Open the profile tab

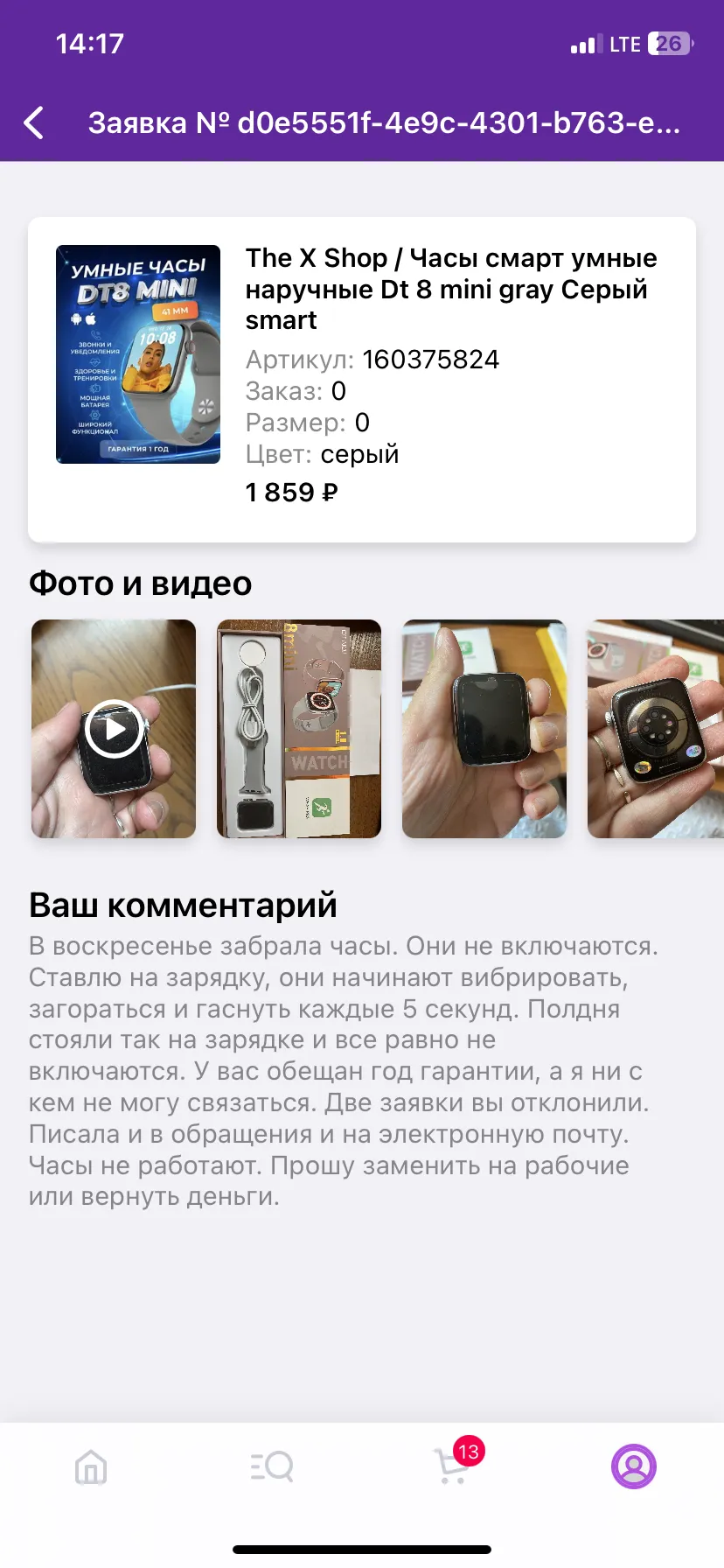[x=634, y=1466]
